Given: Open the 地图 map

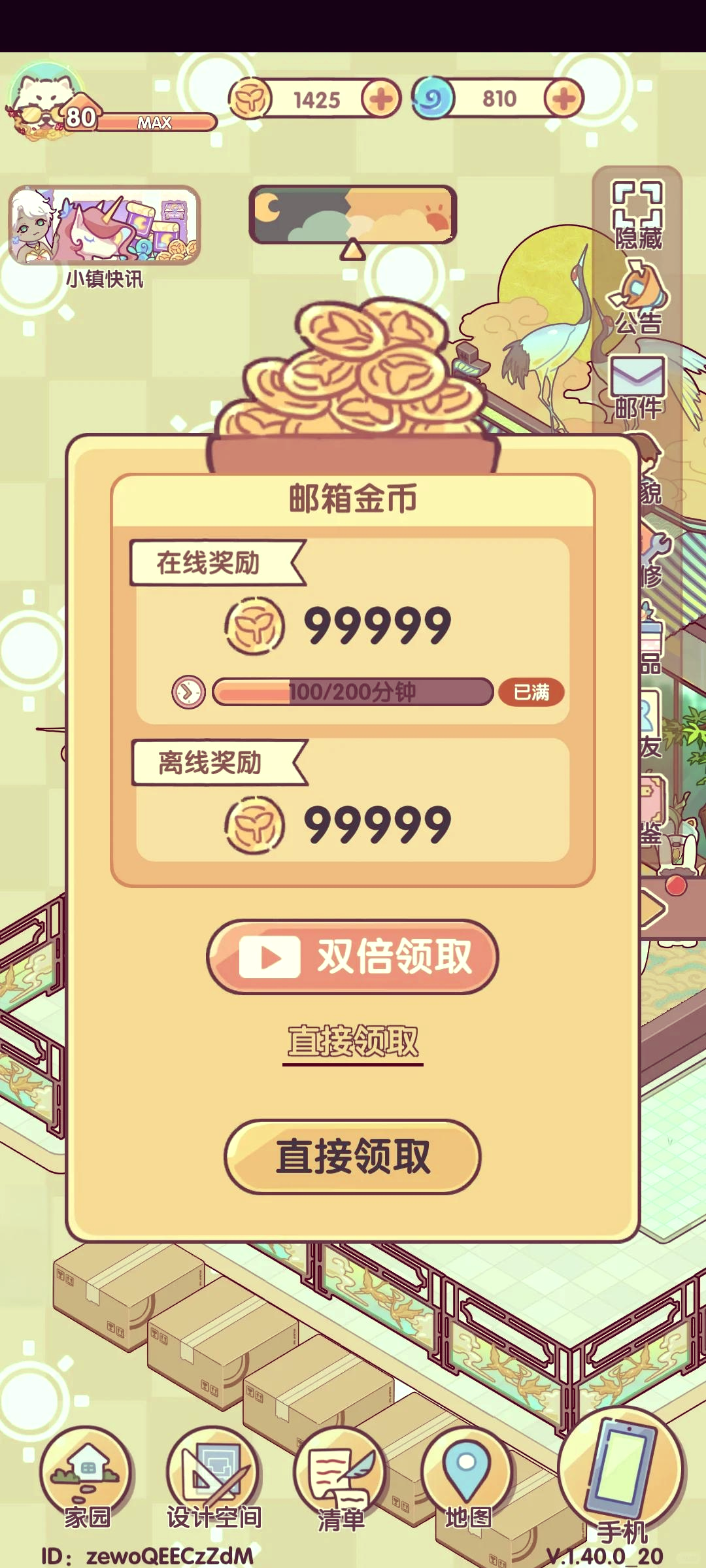Looking at the screenshot, I should [x=467, y=1479].
